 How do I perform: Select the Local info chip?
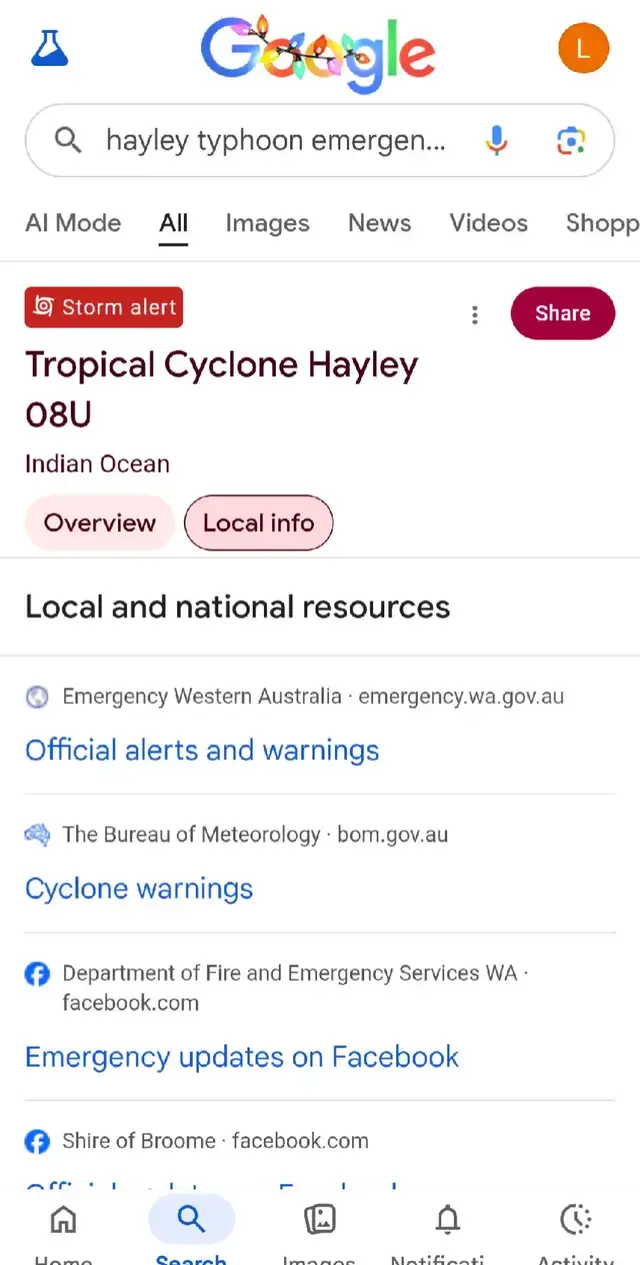(258, 523)
